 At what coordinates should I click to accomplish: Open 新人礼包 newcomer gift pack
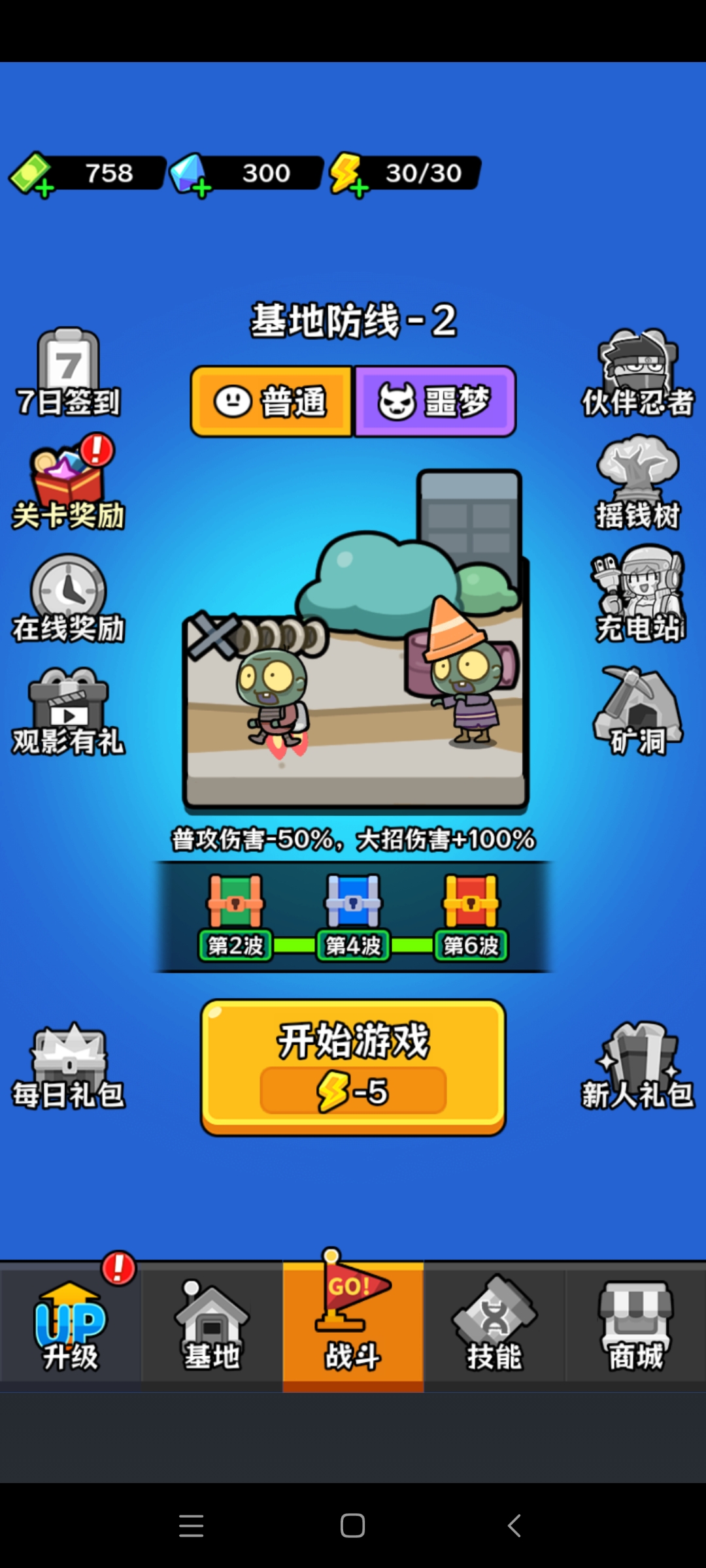[637, 1066]
